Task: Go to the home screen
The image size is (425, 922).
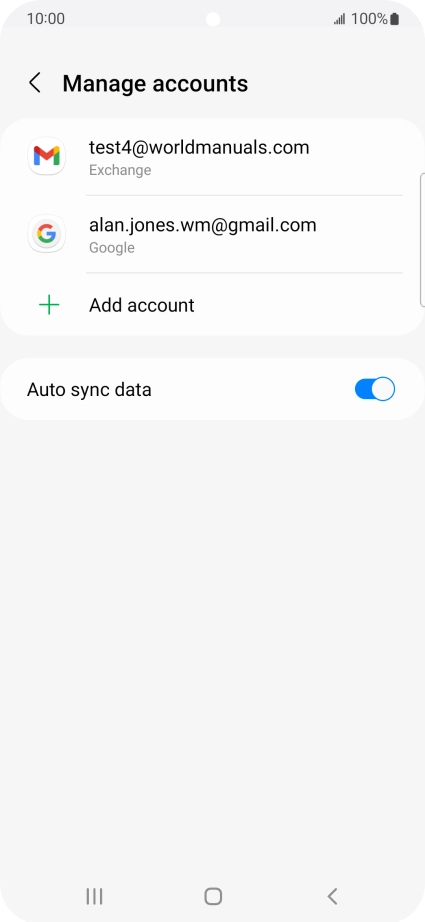Action: tap(213, 896)
